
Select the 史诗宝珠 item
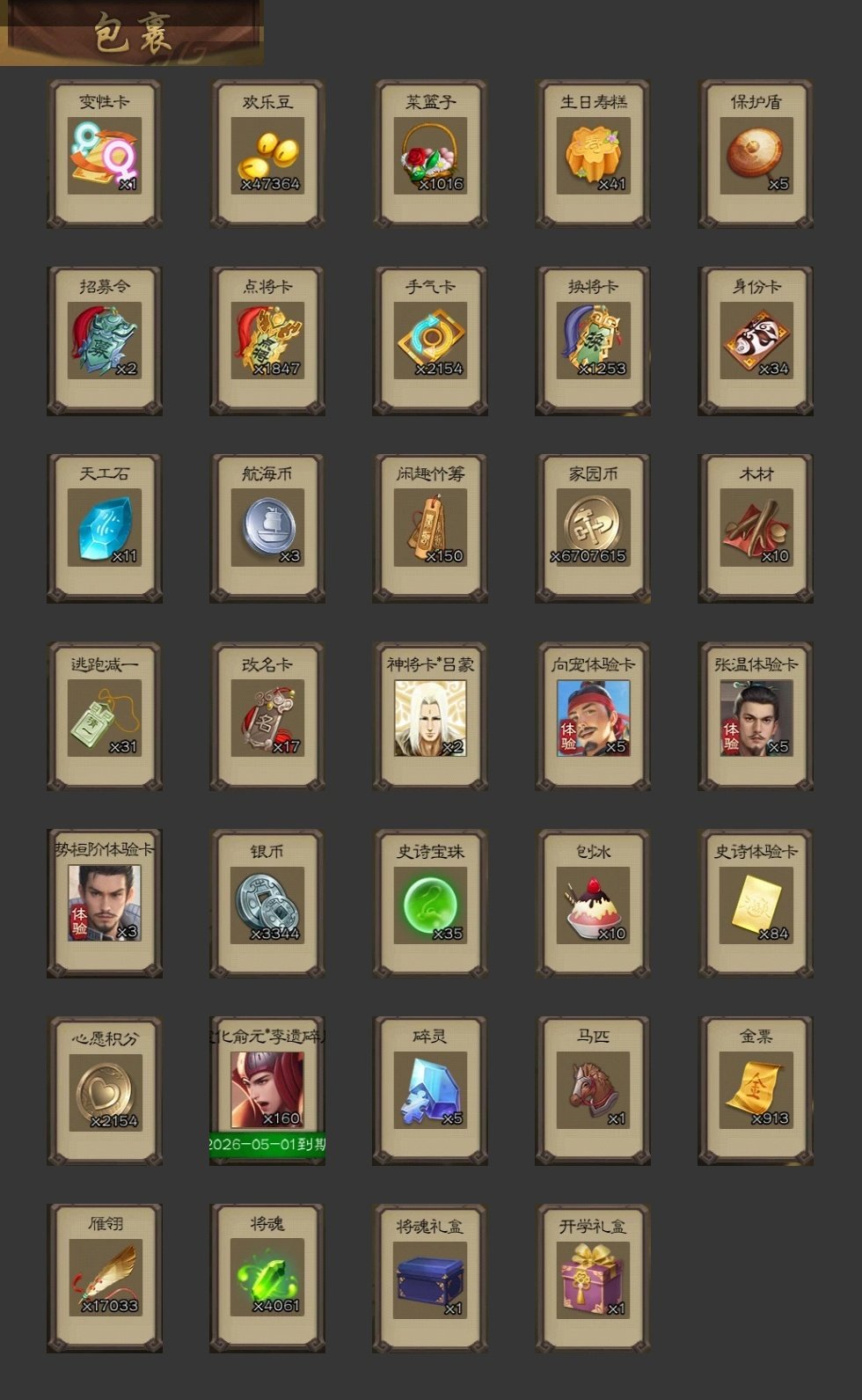430,905
